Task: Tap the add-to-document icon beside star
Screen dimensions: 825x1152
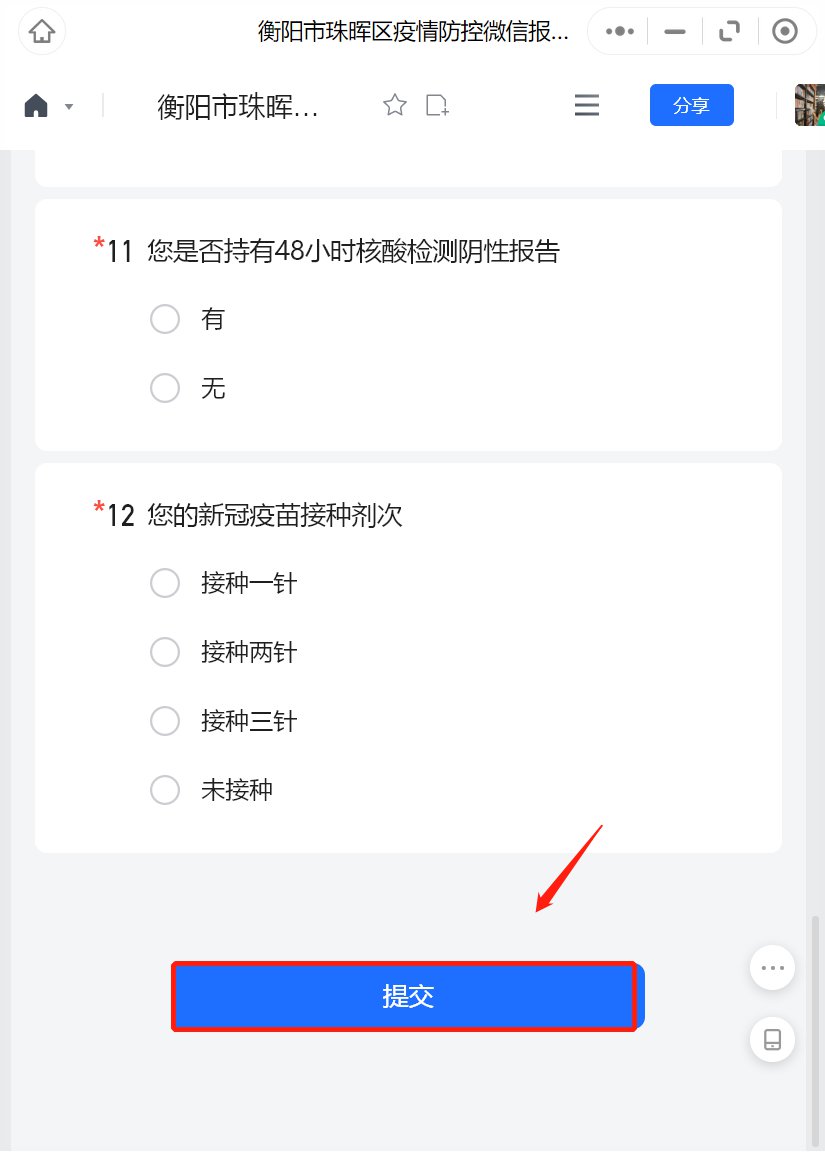Action: tap(437, 105)
